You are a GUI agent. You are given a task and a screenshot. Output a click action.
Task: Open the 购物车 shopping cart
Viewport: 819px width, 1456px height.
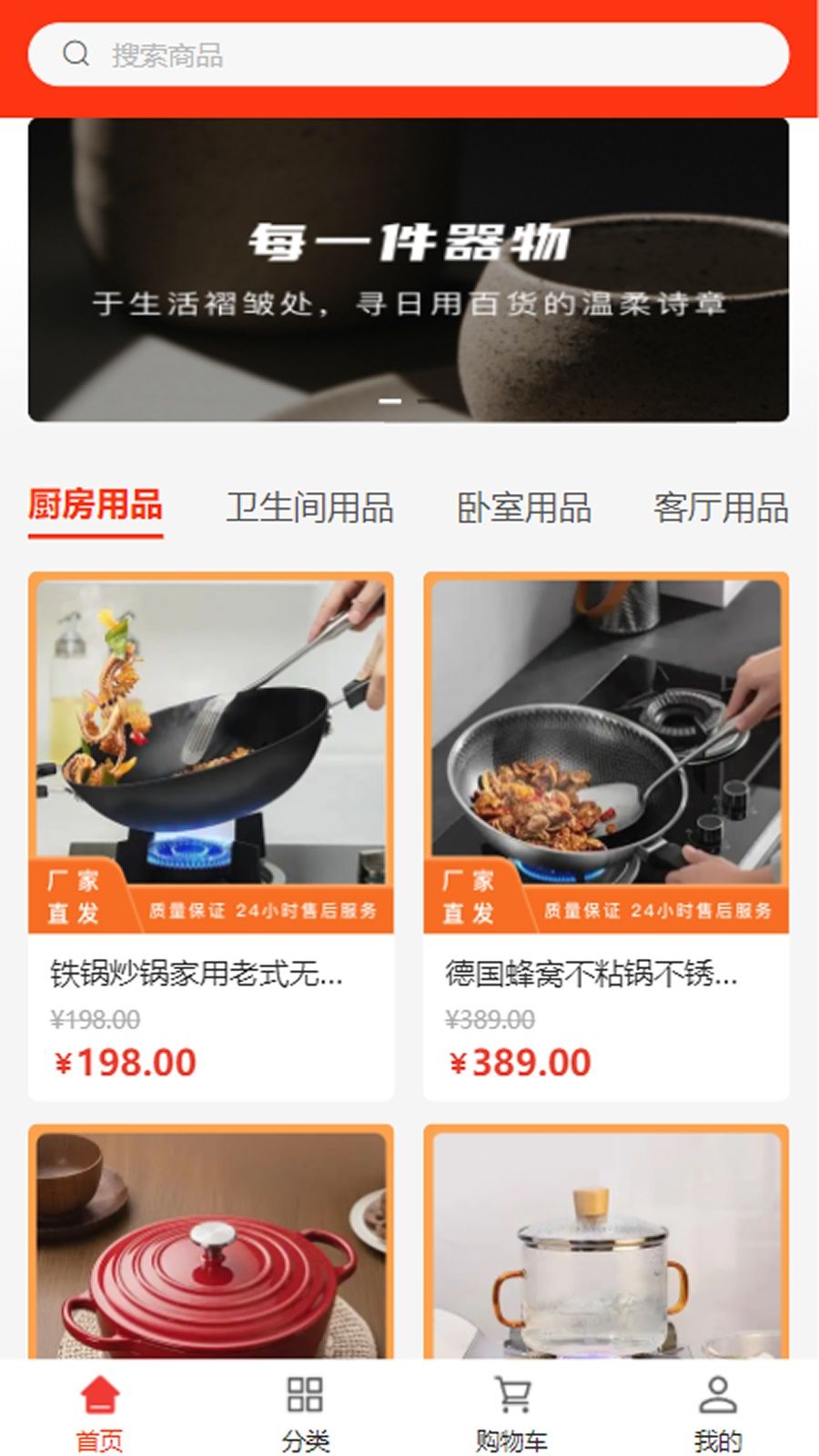pyautogui.click(x=512, y=1413)
